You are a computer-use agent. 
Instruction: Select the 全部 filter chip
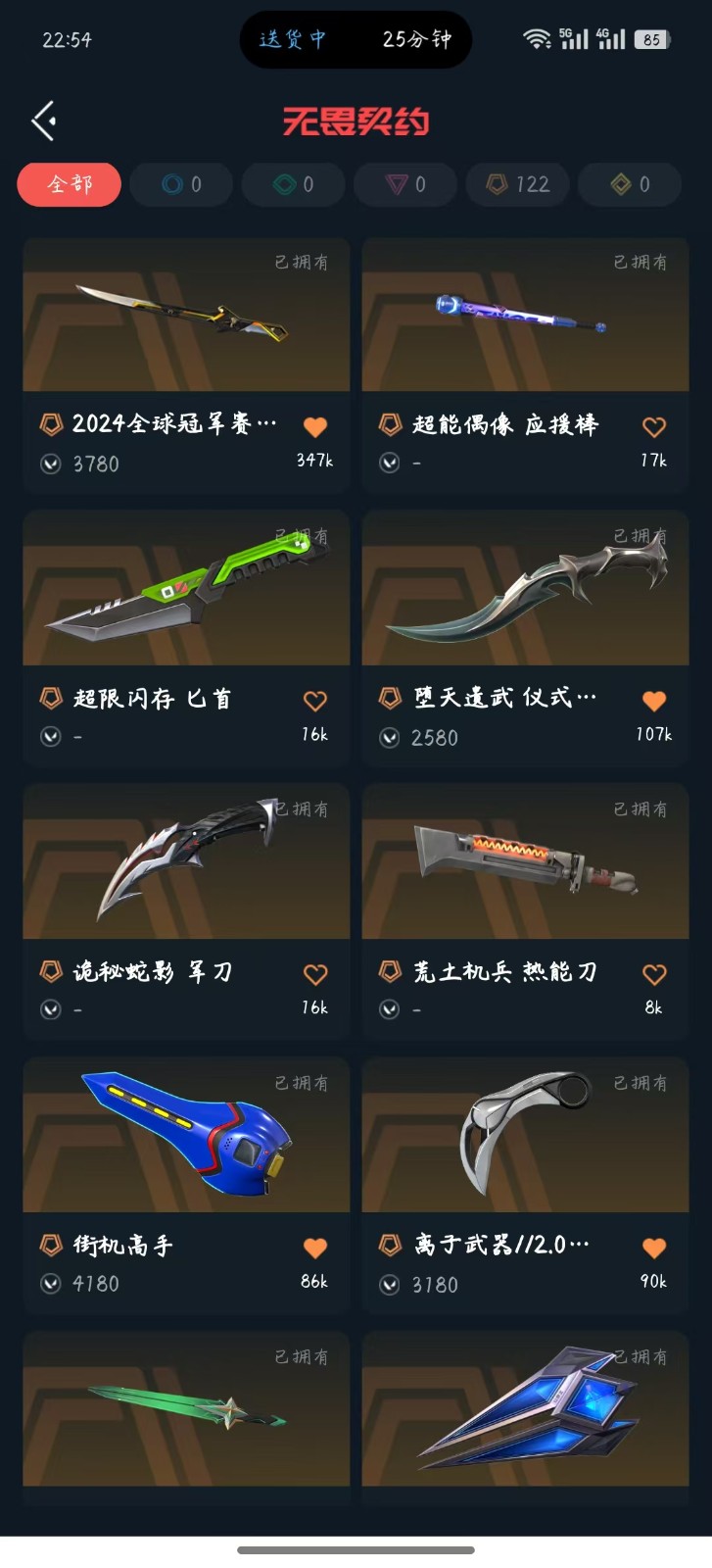pos(70,184)
